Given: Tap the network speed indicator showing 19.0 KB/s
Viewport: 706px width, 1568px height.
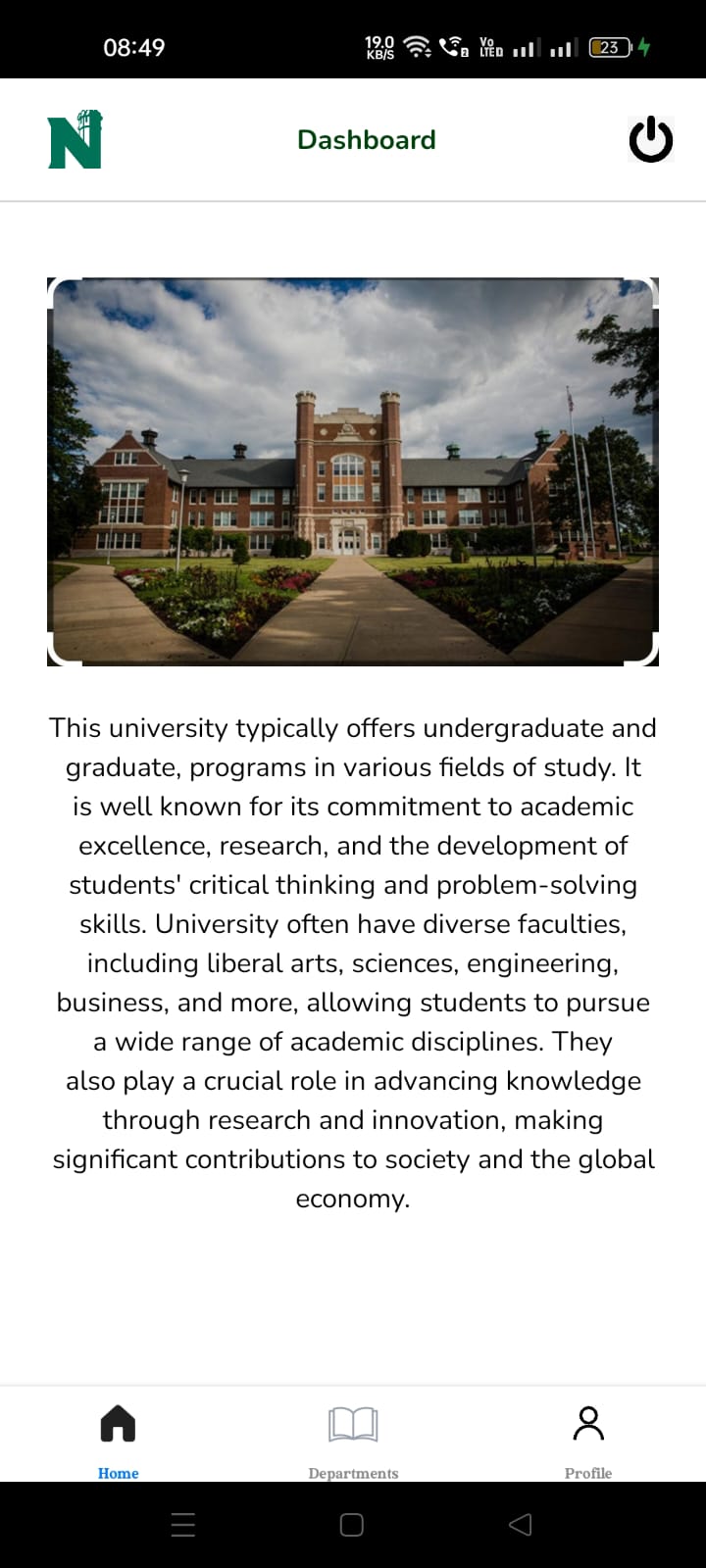Looking at the screenshot, I should coord(378,45).
